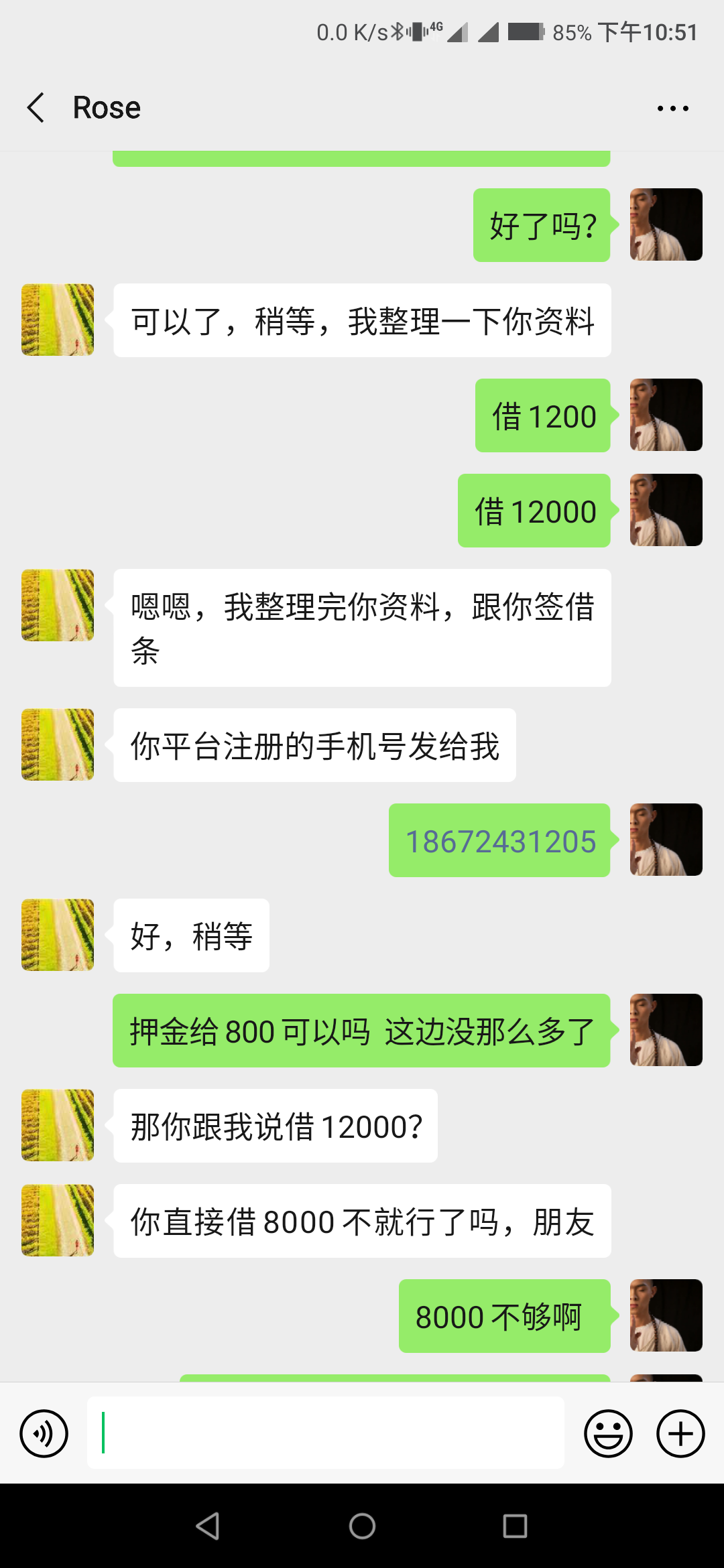Open the chat's three-dot menu
This screenshot has width=724, height=1568.
672,108
